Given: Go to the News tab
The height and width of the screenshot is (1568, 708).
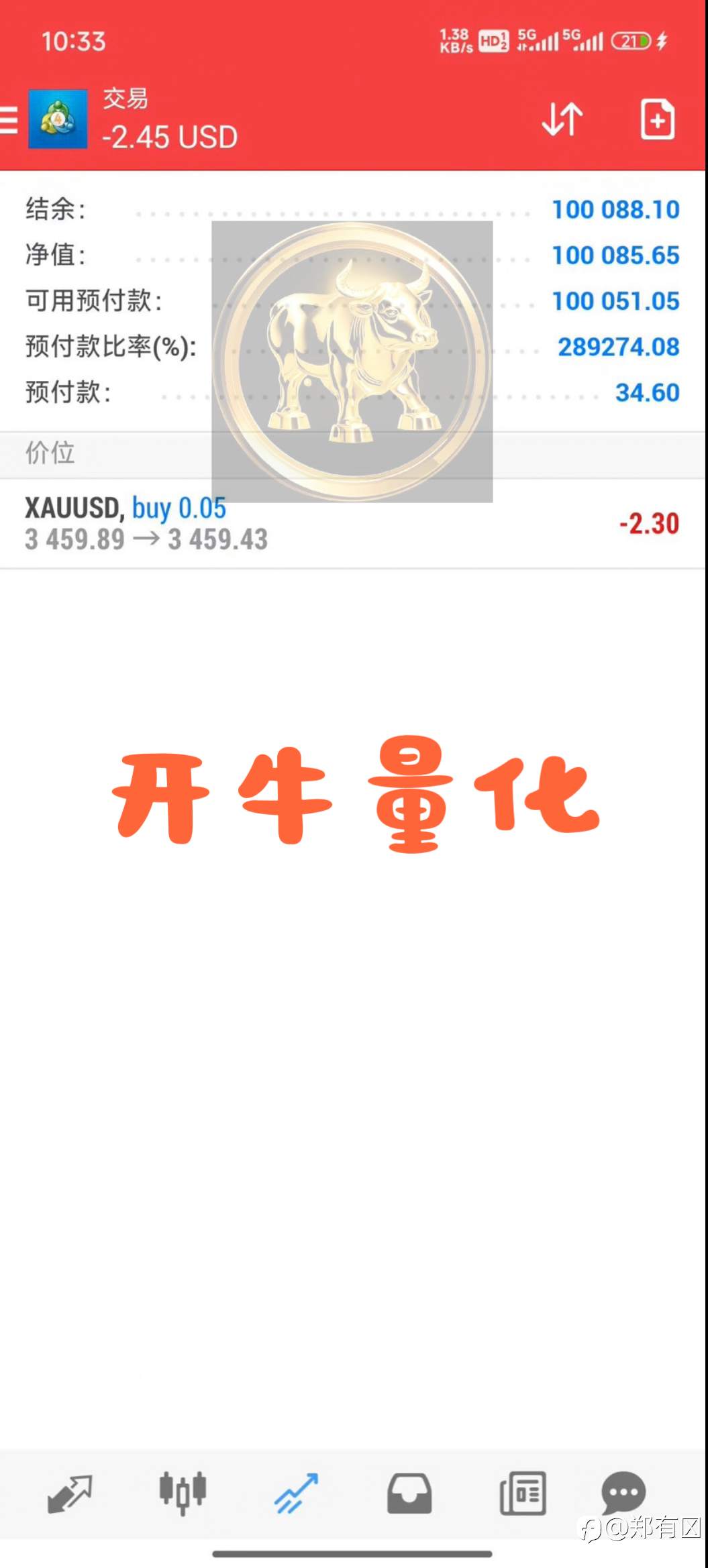Looking at the screenshot, I should [x=523, y=1494].
